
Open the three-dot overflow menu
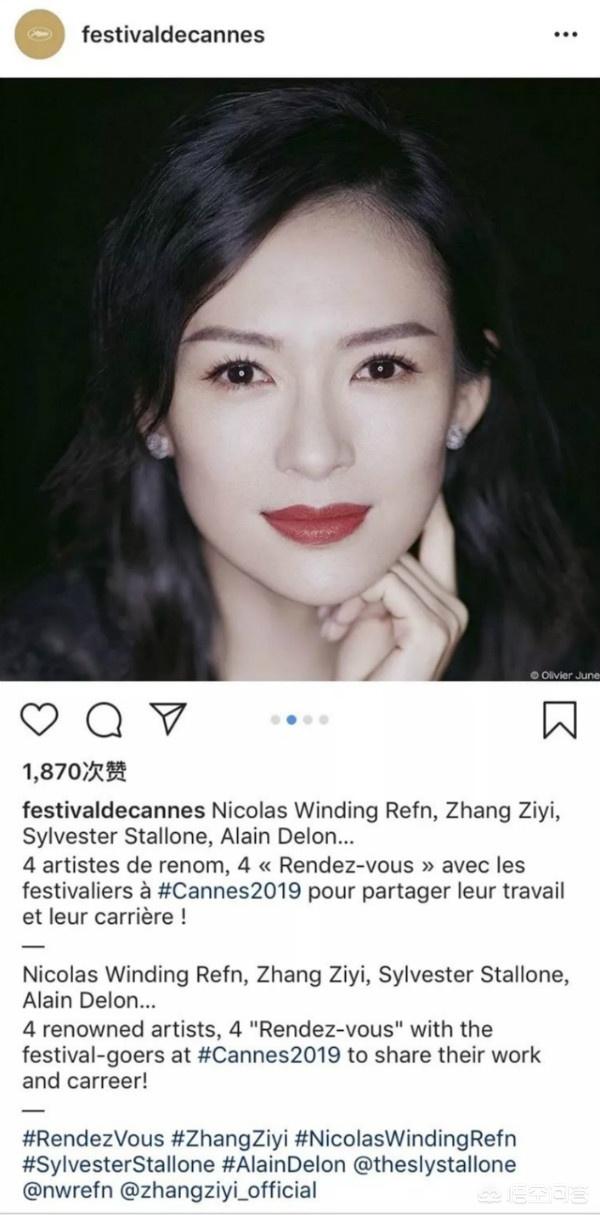pos(565,35)
